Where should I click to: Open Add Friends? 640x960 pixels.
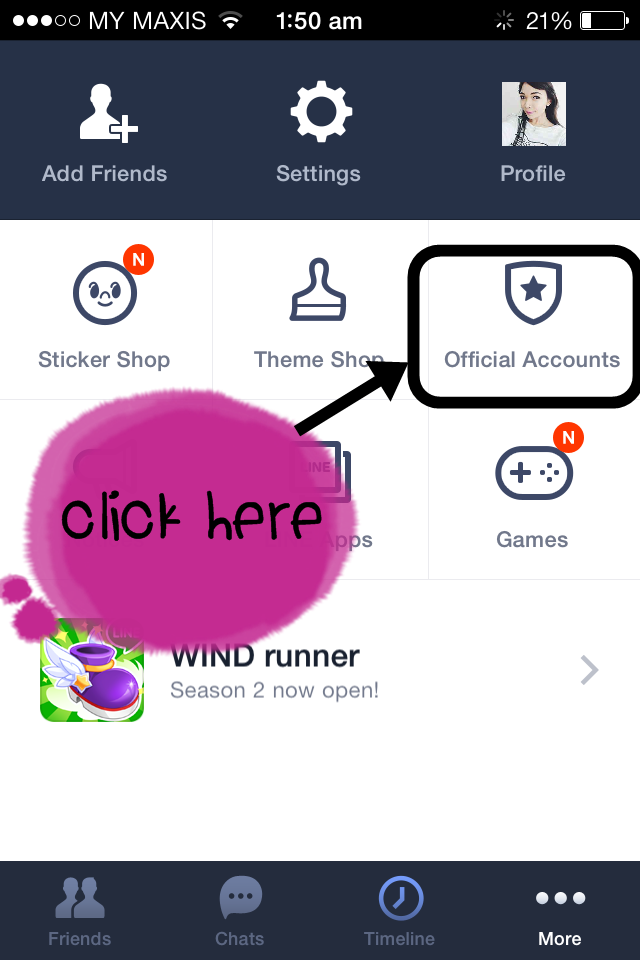pyautogui.click(x=105, y=133)
